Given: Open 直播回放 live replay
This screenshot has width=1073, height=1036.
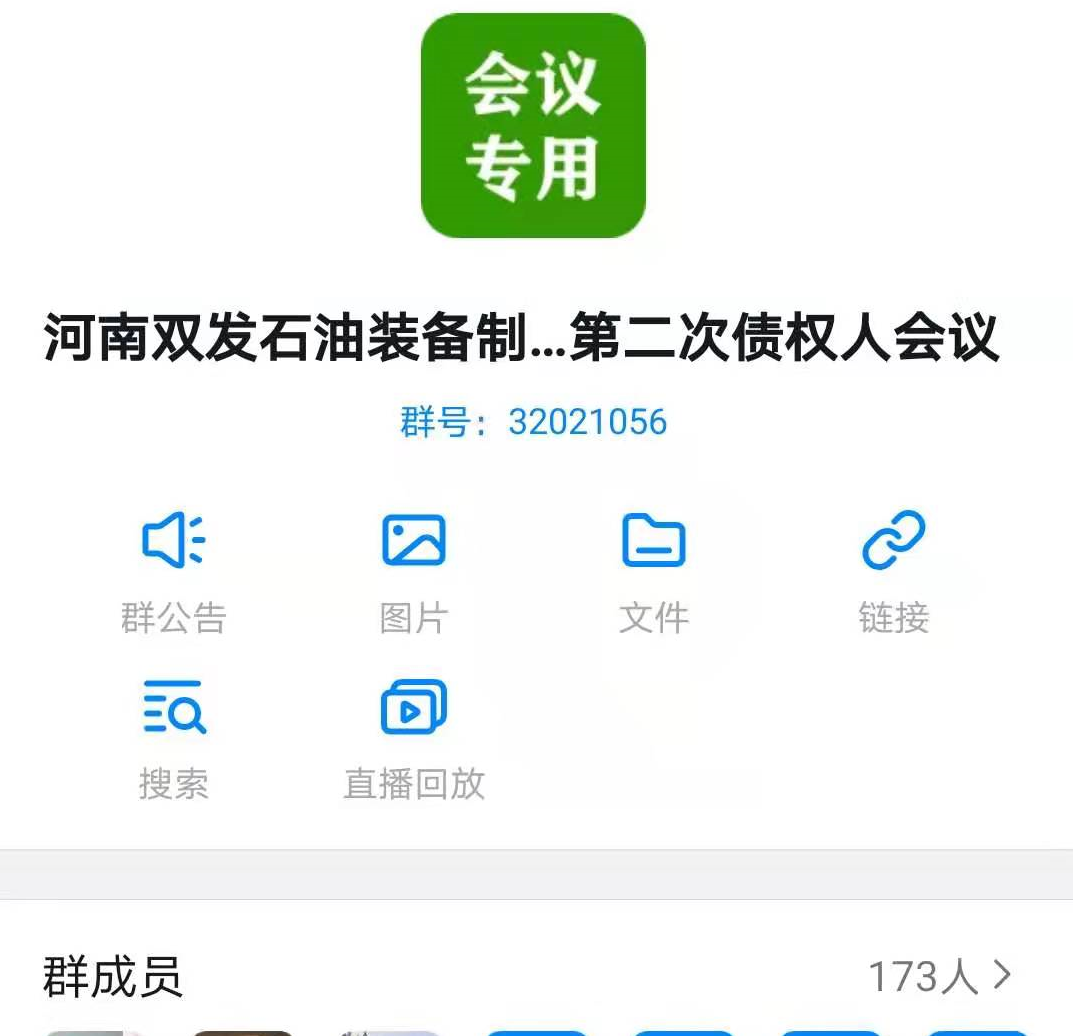Looking at the screenshot, I should (413, 739).
